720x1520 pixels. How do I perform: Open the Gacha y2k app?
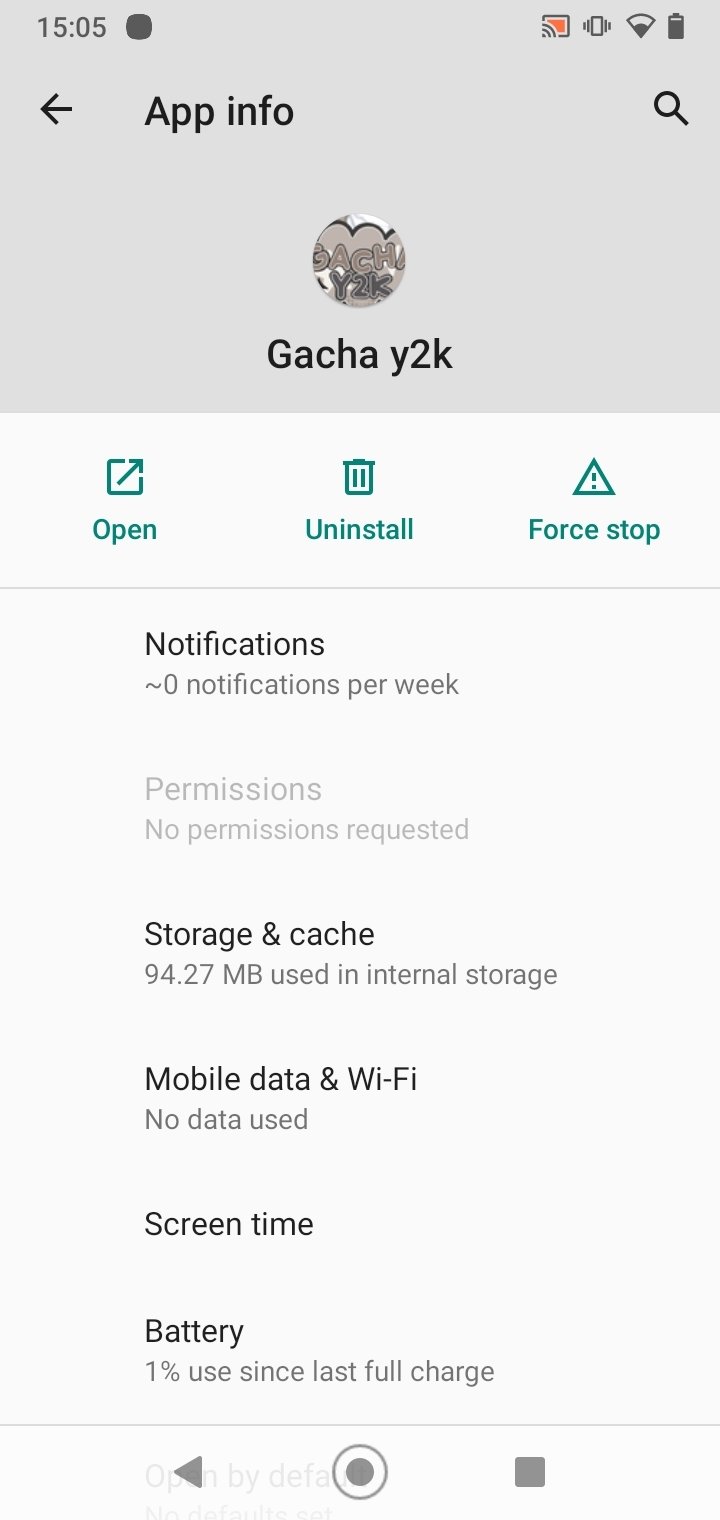(x=125, y=500)
